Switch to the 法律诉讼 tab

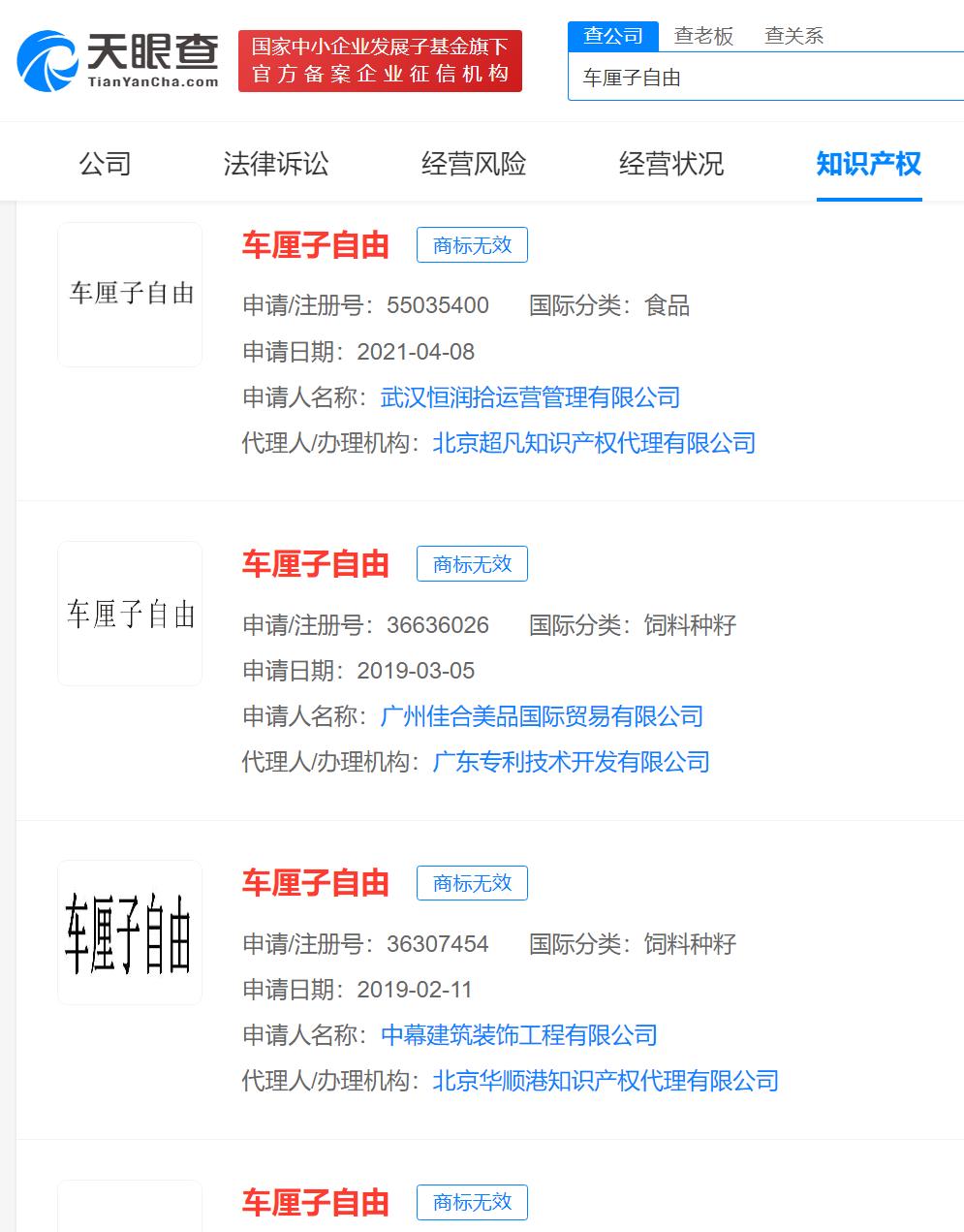pyautogui.click(x=276, y=163)
